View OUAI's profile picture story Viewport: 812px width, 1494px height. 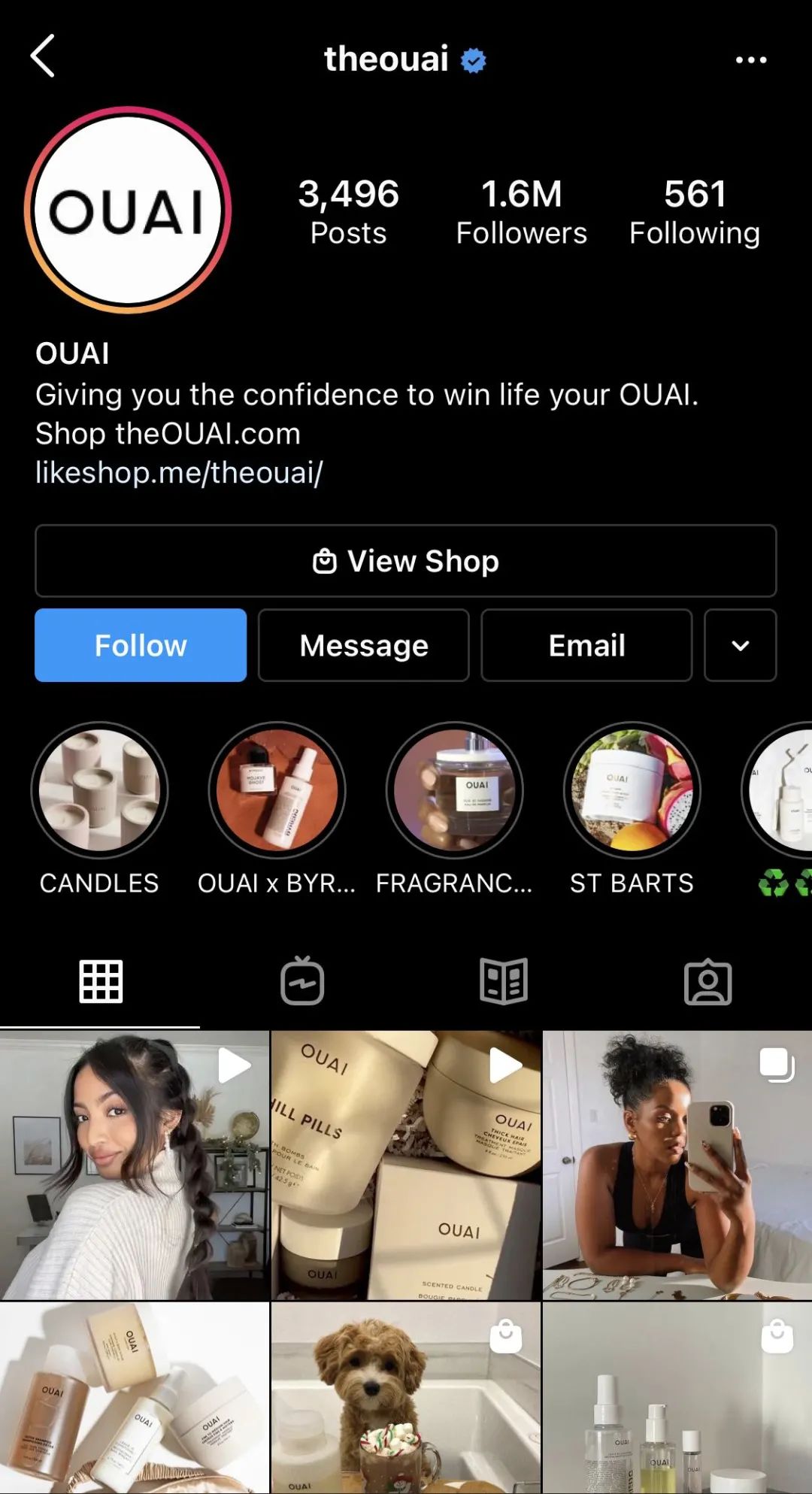128,211
